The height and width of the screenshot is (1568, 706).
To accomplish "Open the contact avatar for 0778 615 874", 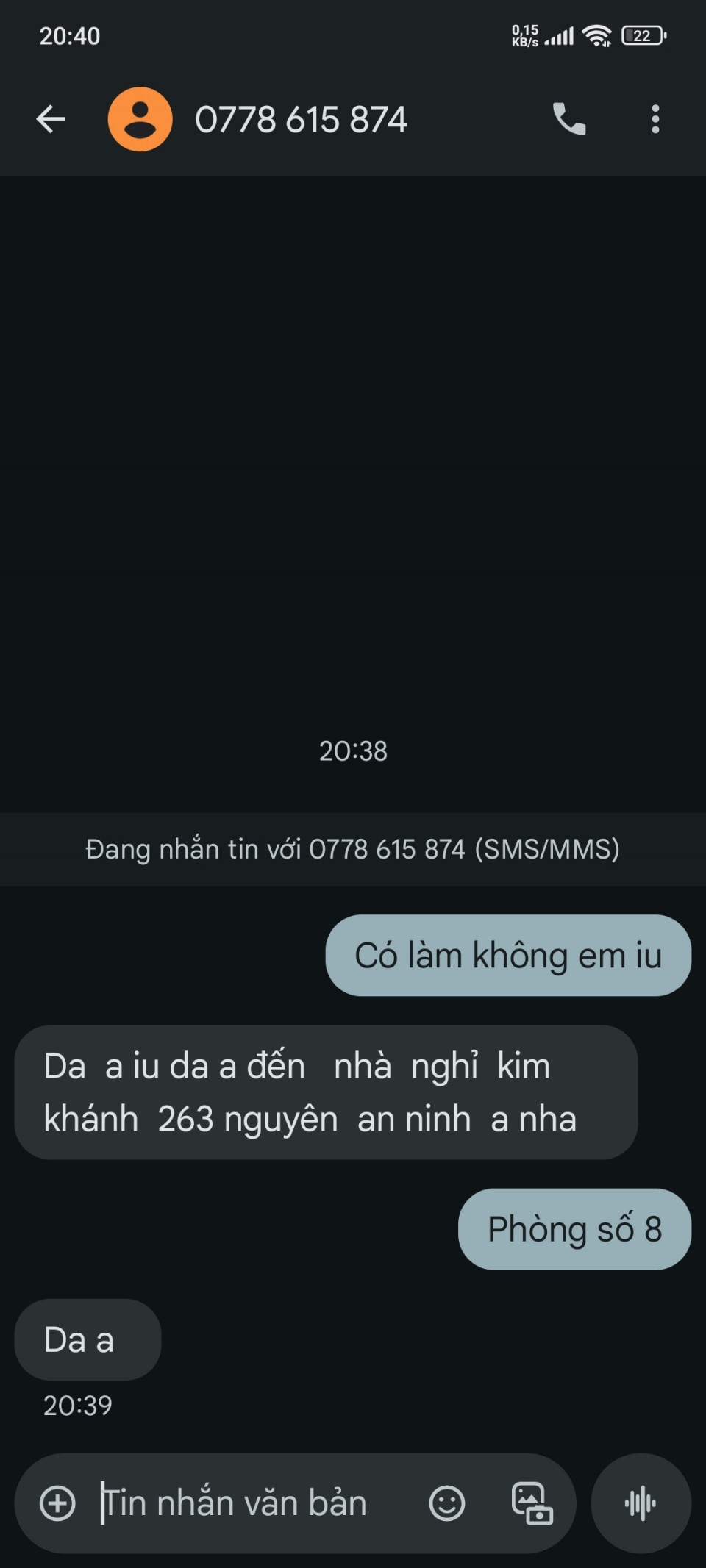I will click(x=140, y=119).
